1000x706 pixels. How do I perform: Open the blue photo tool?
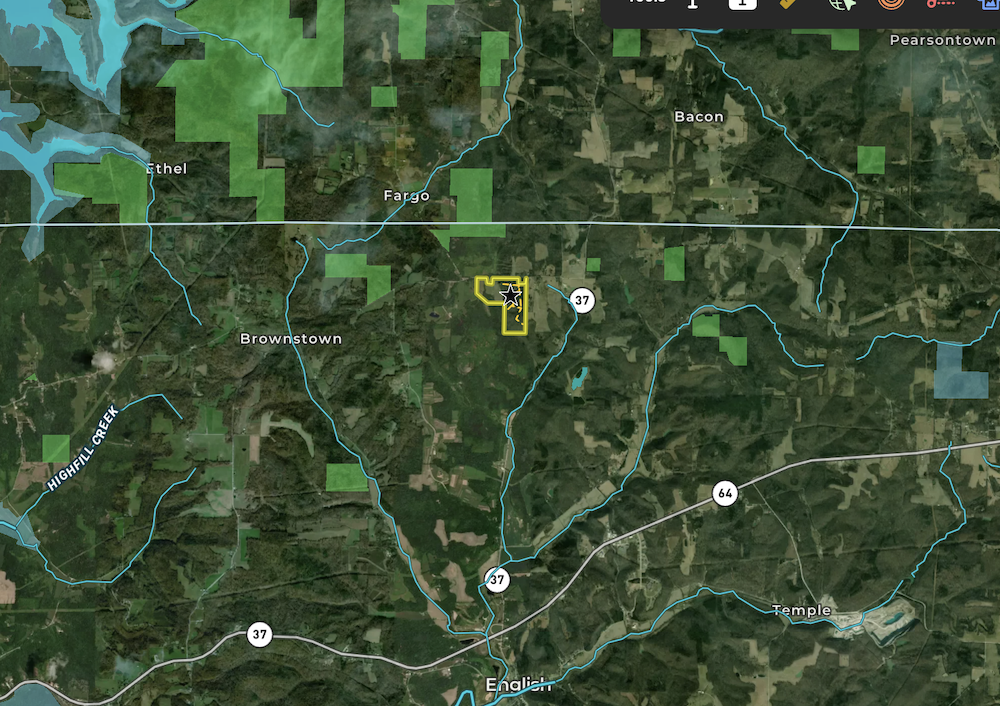pos(991,5)
